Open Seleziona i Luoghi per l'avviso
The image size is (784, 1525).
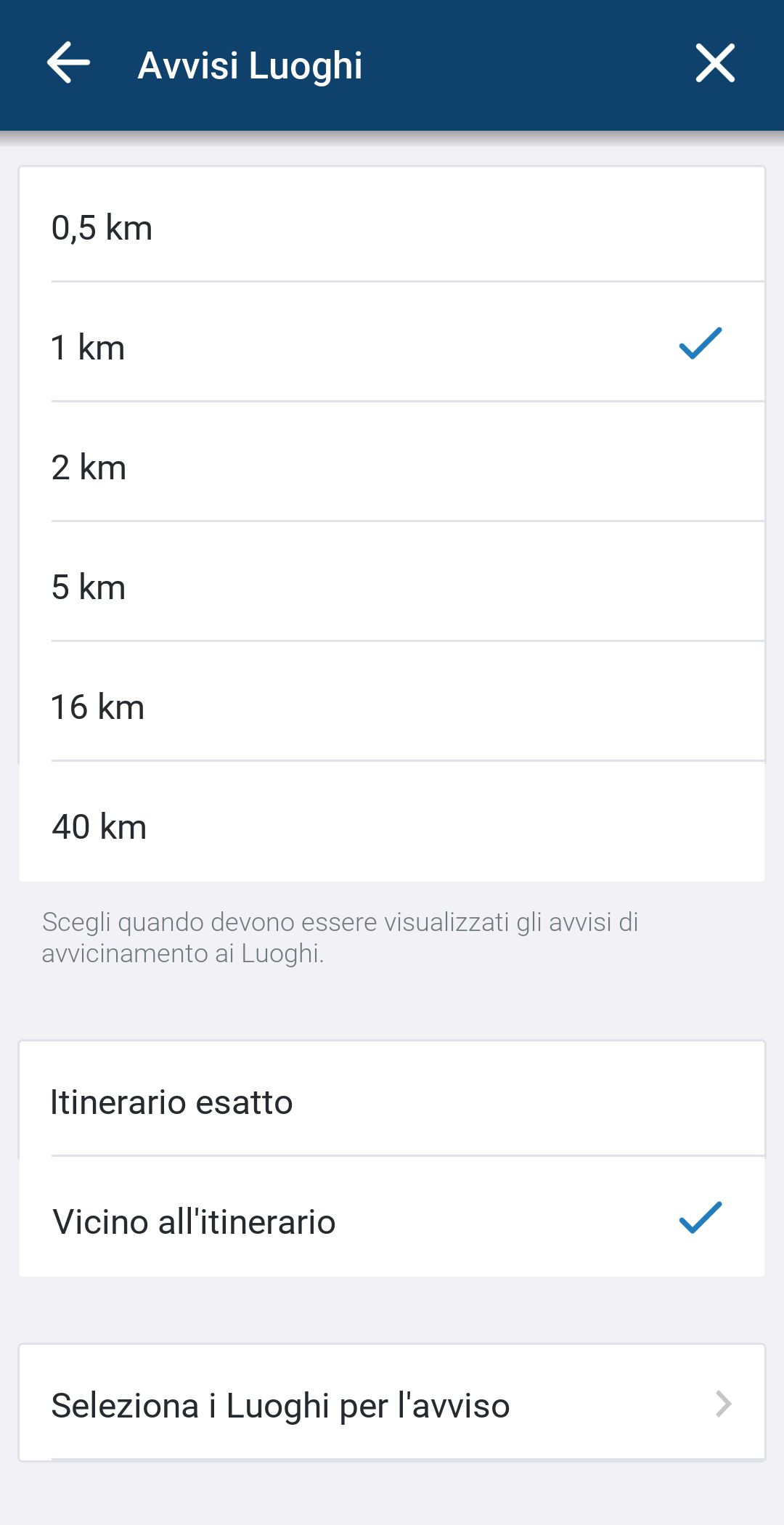(x=392, y=1404)
